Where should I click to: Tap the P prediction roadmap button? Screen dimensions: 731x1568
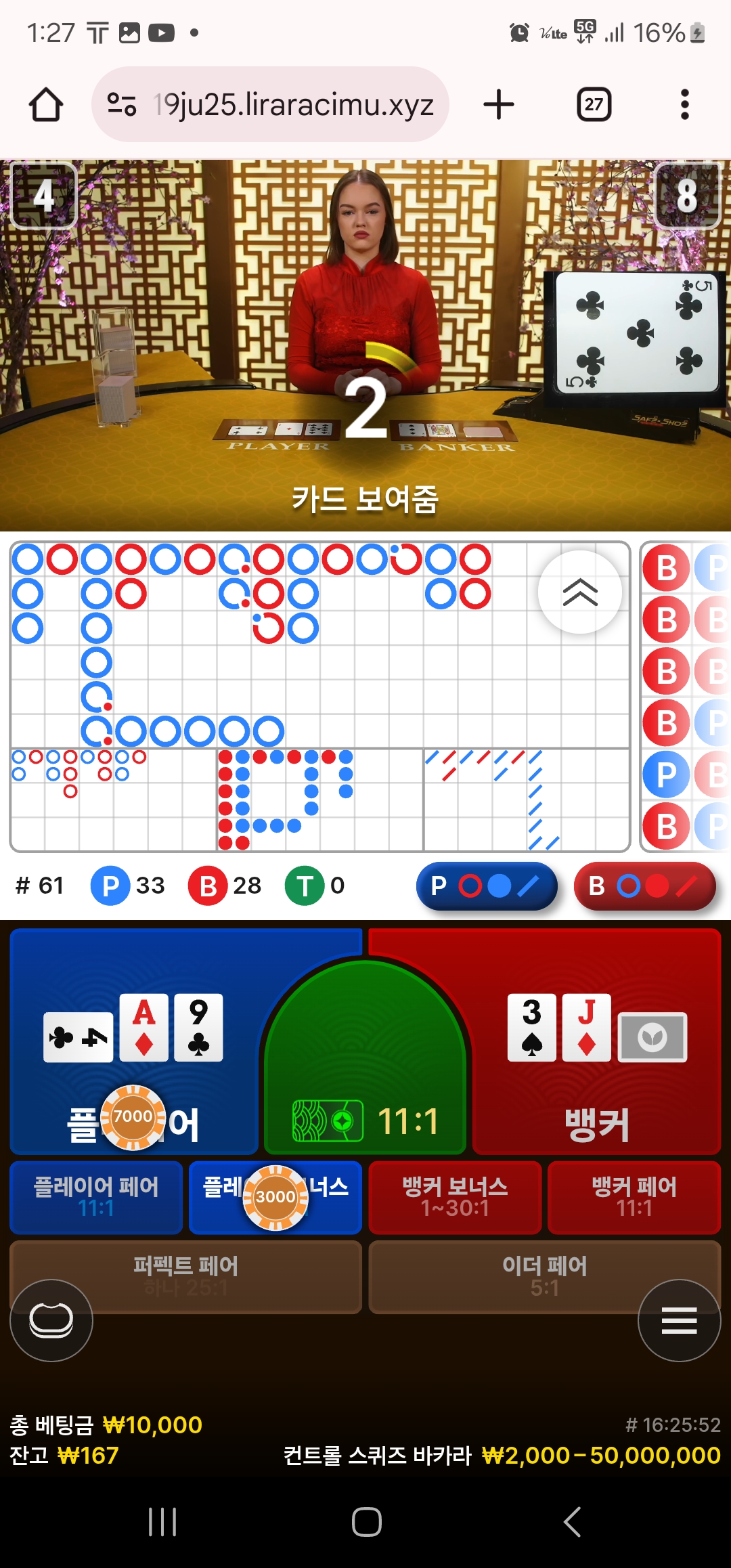pos(486,886)
